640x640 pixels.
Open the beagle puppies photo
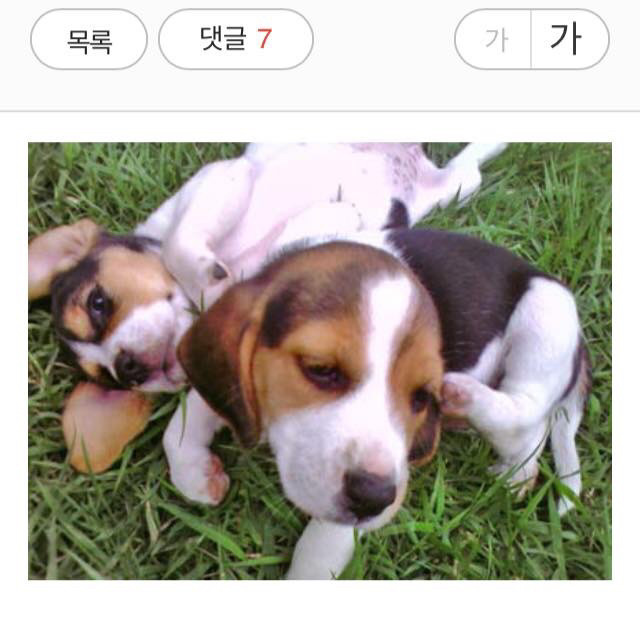tap(320, 361)
